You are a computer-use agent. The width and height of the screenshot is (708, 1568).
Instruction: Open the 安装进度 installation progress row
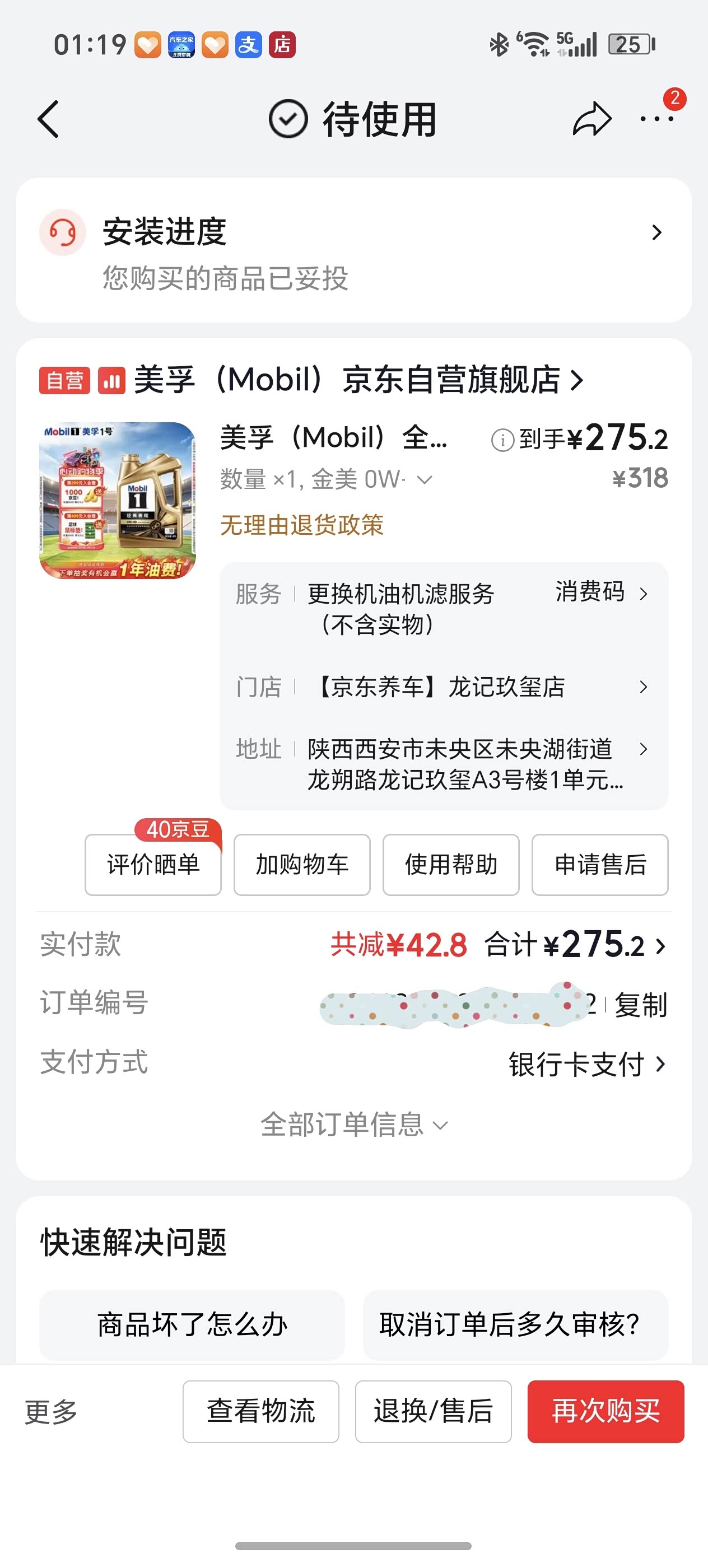(x=353, y=251)
